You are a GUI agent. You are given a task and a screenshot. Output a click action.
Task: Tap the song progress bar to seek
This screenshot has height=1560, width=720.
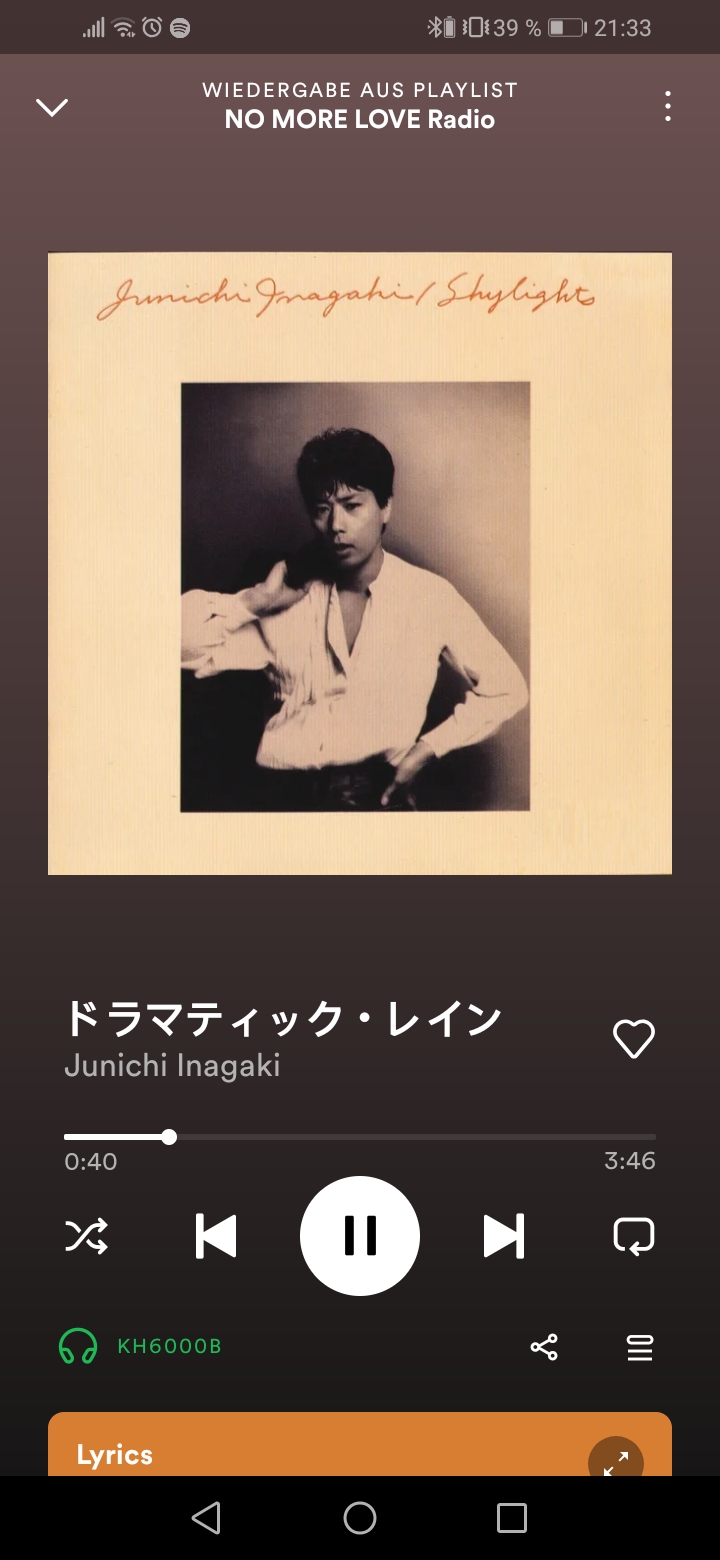pyautogui.click(x=400, y=1137)
